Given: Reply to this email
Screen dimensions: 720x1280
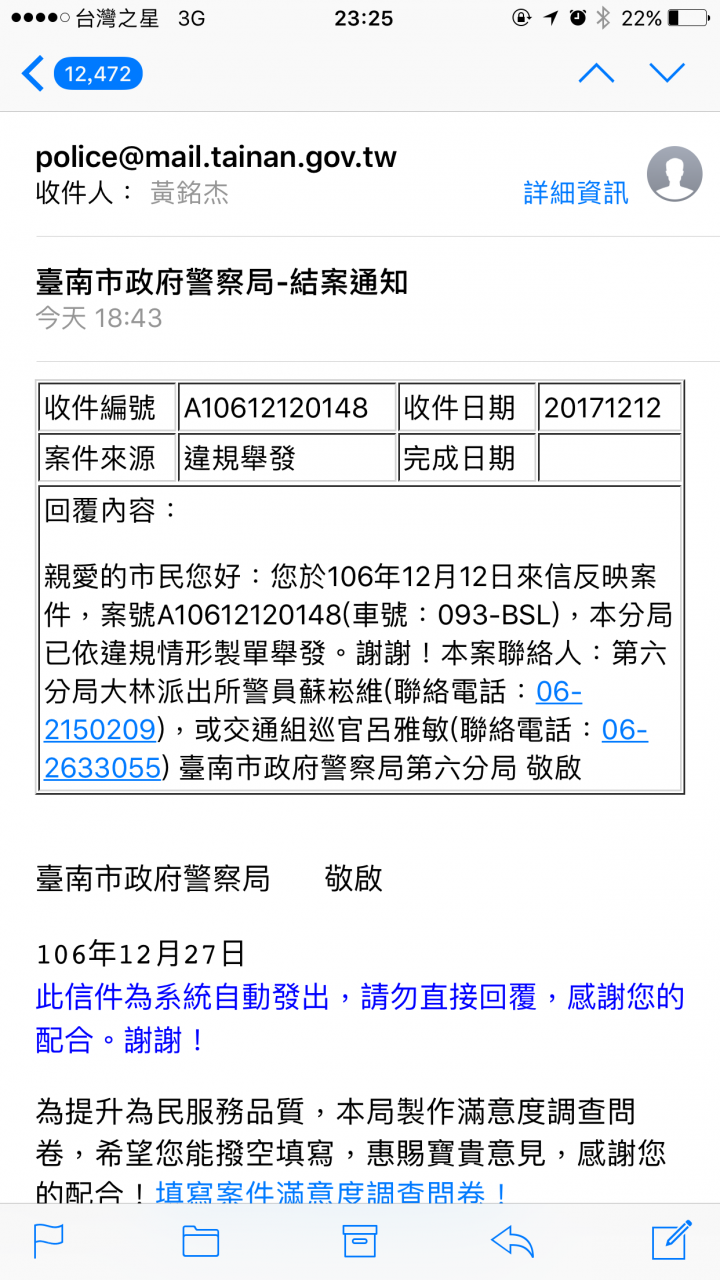Looking at the screenshot, I should [512, 1240].
